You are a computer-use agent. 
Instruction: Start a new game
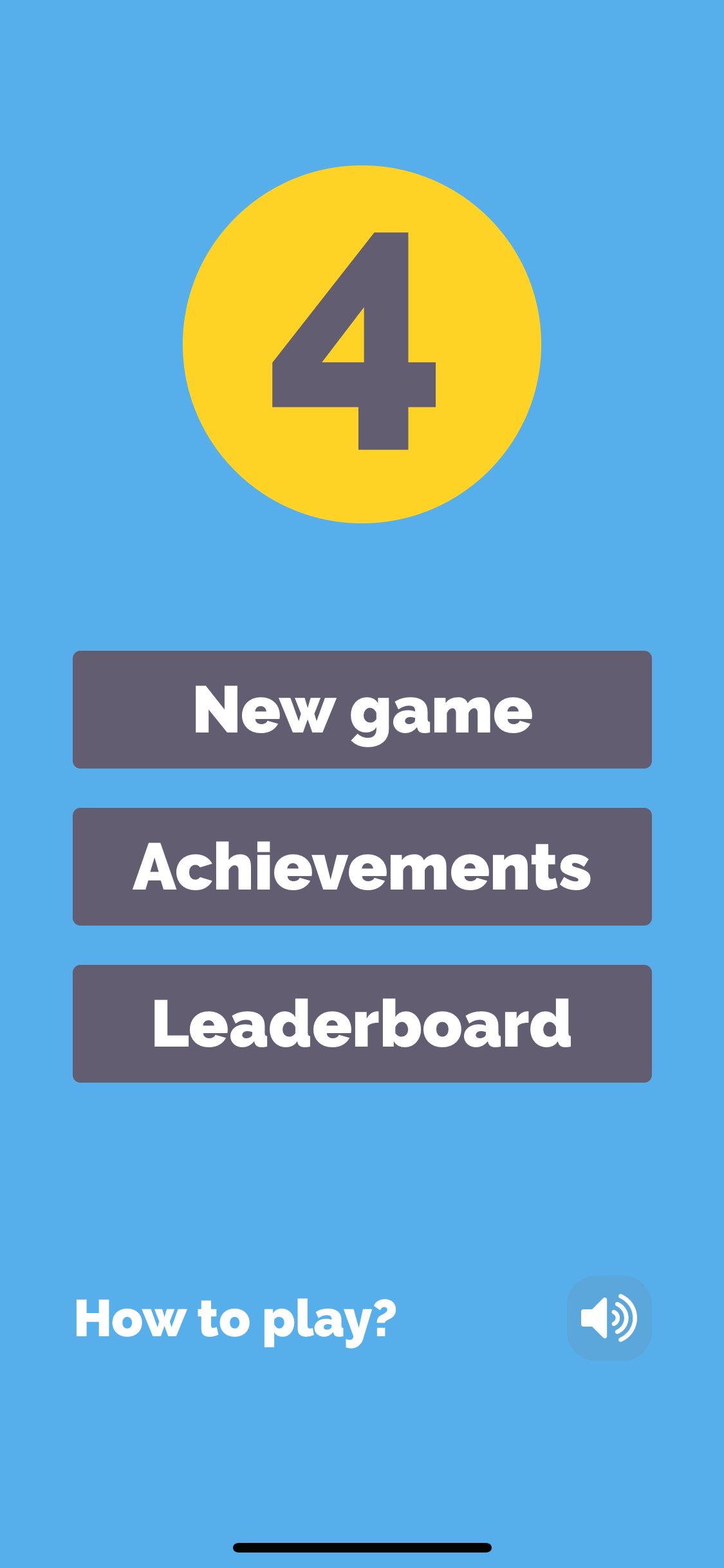pyautogui.click(x=362, y=709)
